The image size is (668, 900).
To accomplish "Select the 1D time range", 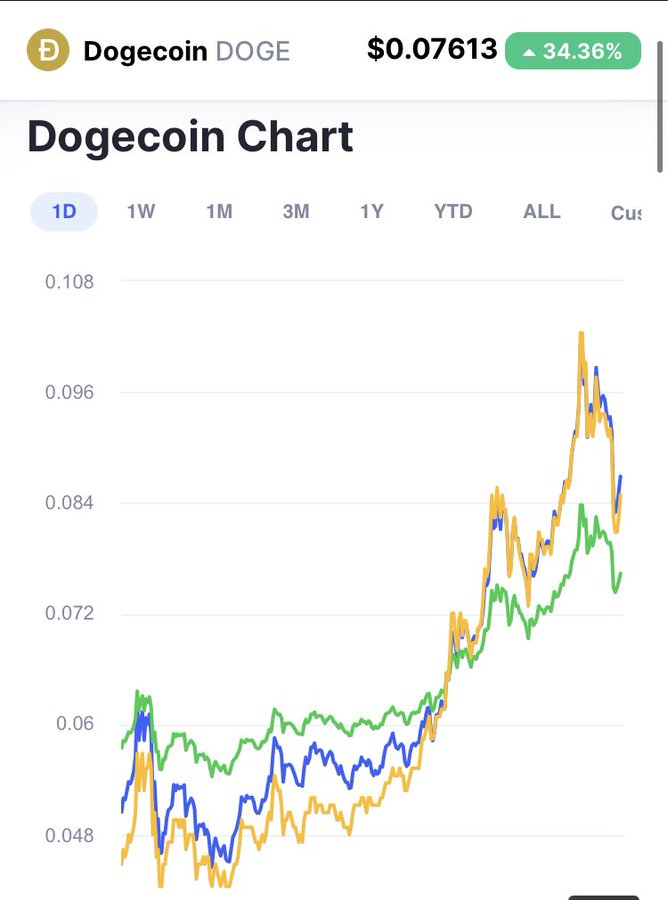I will (x=64, y=212).
